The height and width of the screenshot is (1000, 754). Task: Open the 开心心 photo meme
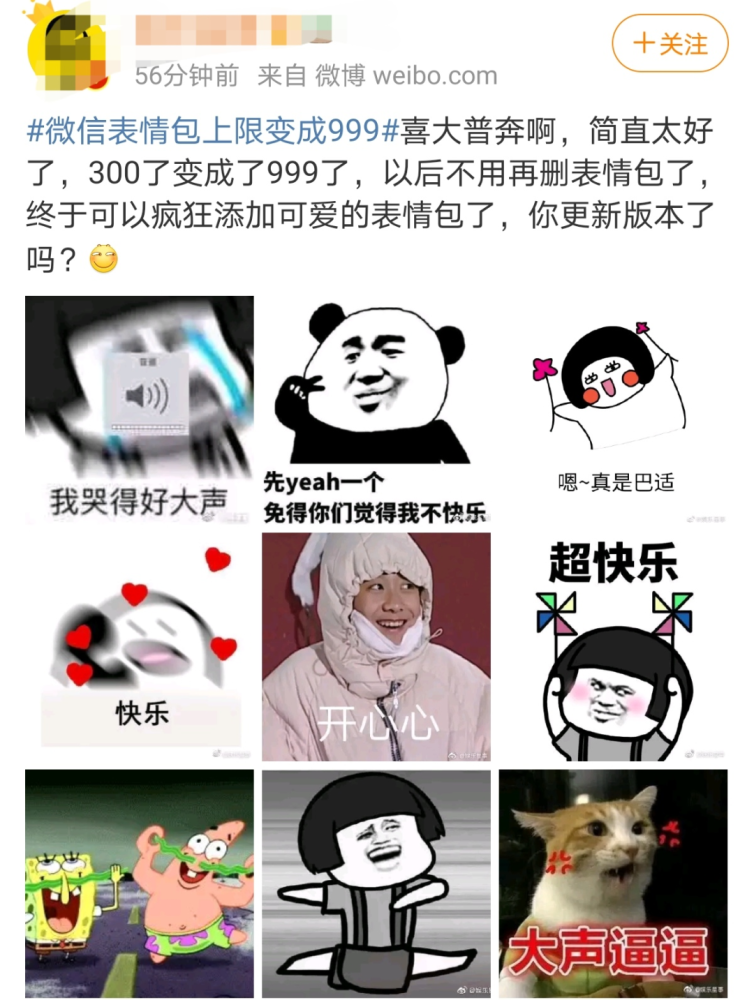376,647
